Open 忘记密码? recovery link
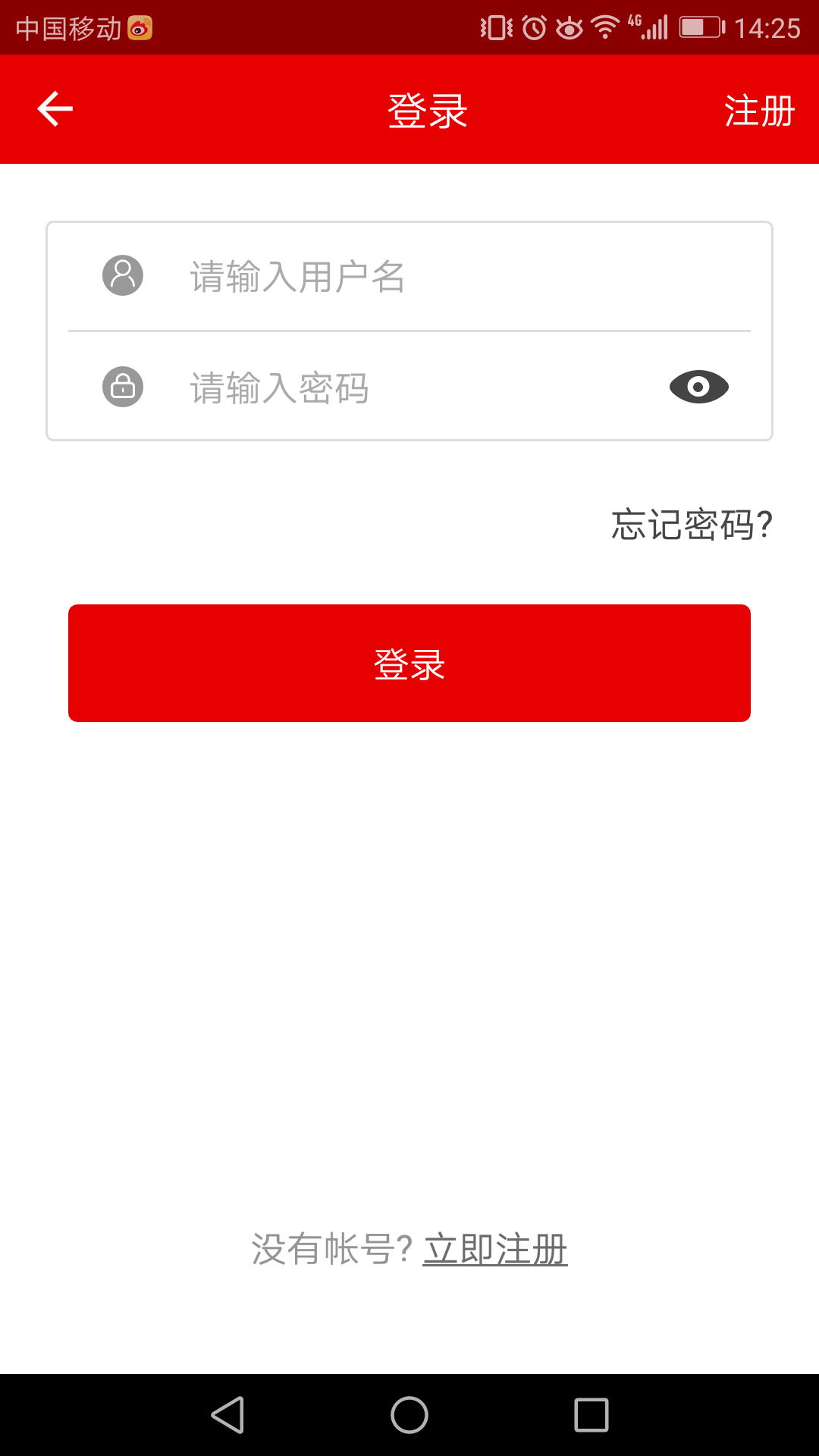 tap(692, 525)
